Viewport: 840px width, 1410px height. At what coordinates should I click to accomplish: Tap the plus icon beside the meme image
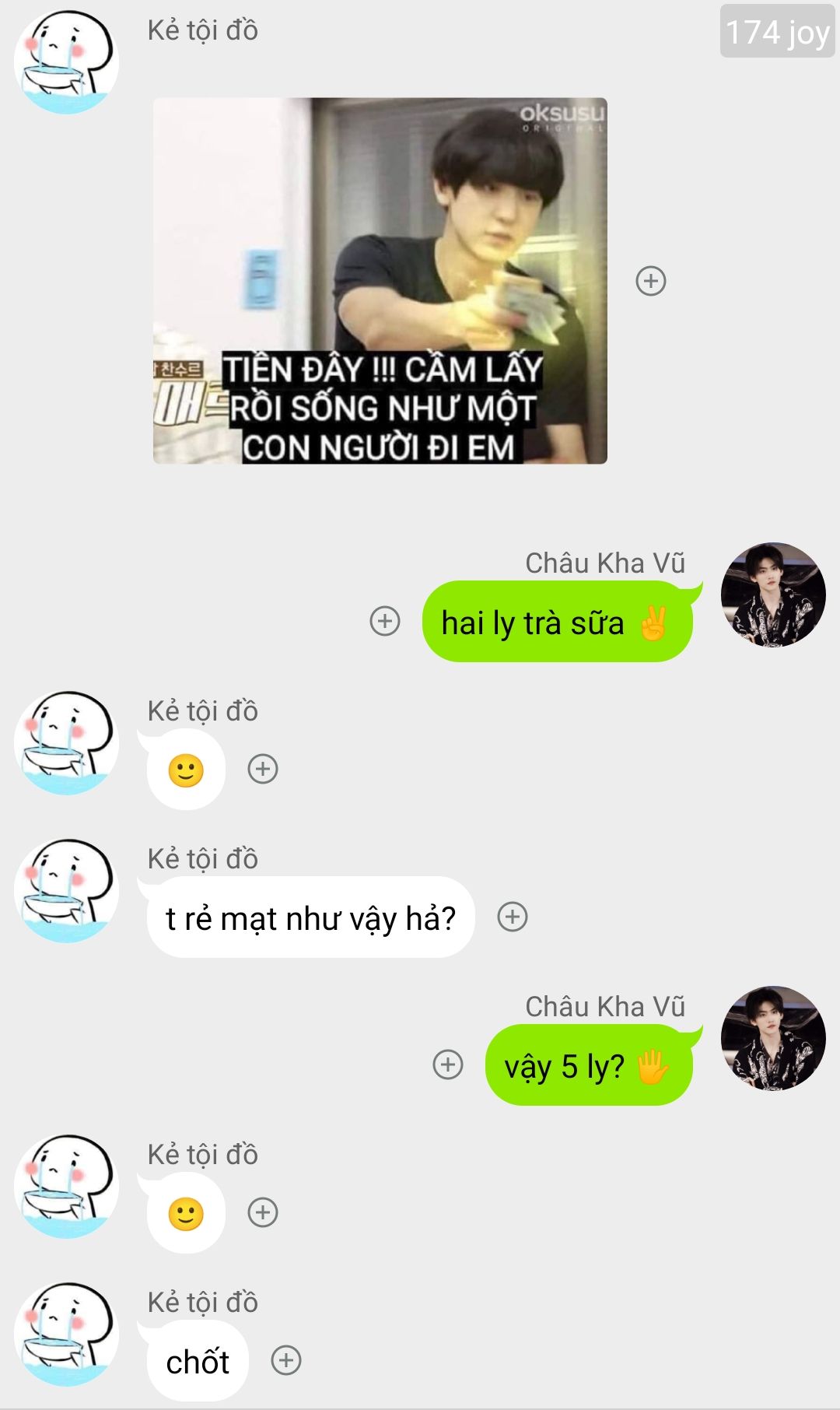[x=651, y=281]
